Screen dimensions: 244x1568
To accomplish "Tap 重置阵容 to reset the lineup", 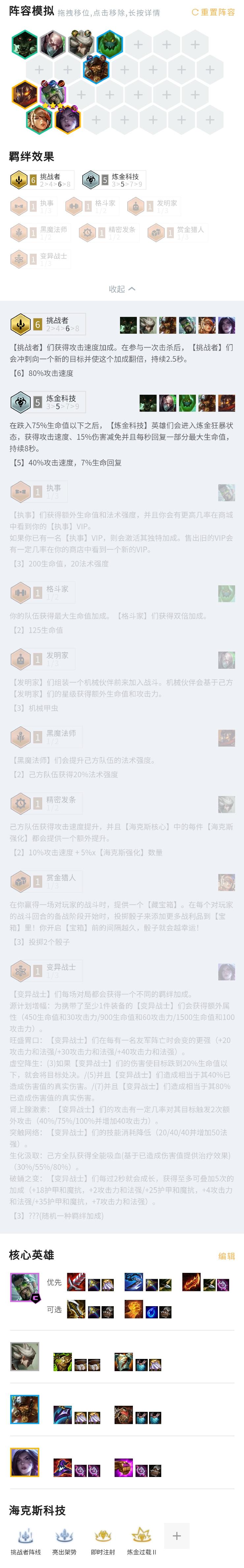I will pyautogui.click(x=214, y=12).
